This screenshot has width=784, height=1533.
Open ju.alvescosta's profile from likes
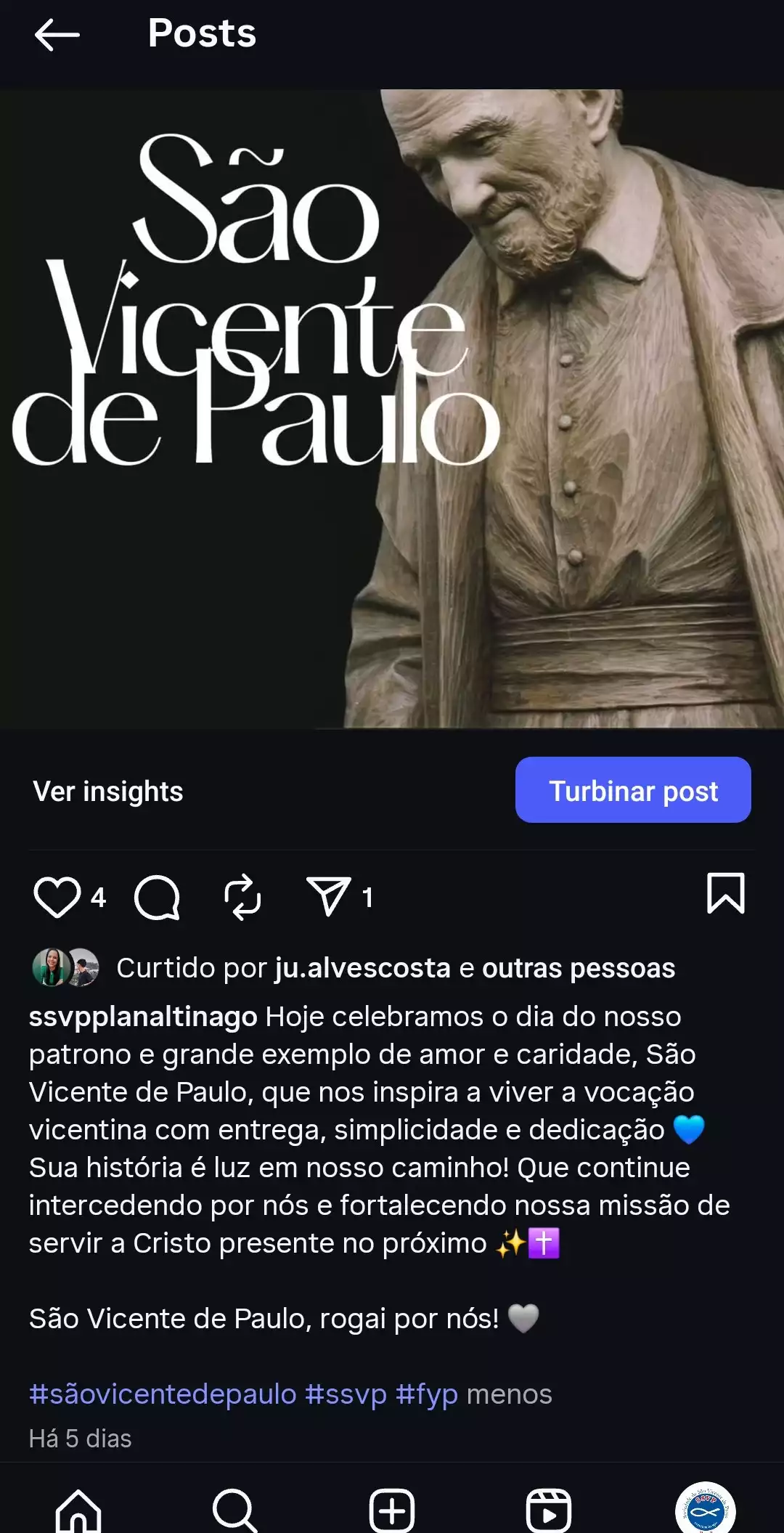pos(362,968)
